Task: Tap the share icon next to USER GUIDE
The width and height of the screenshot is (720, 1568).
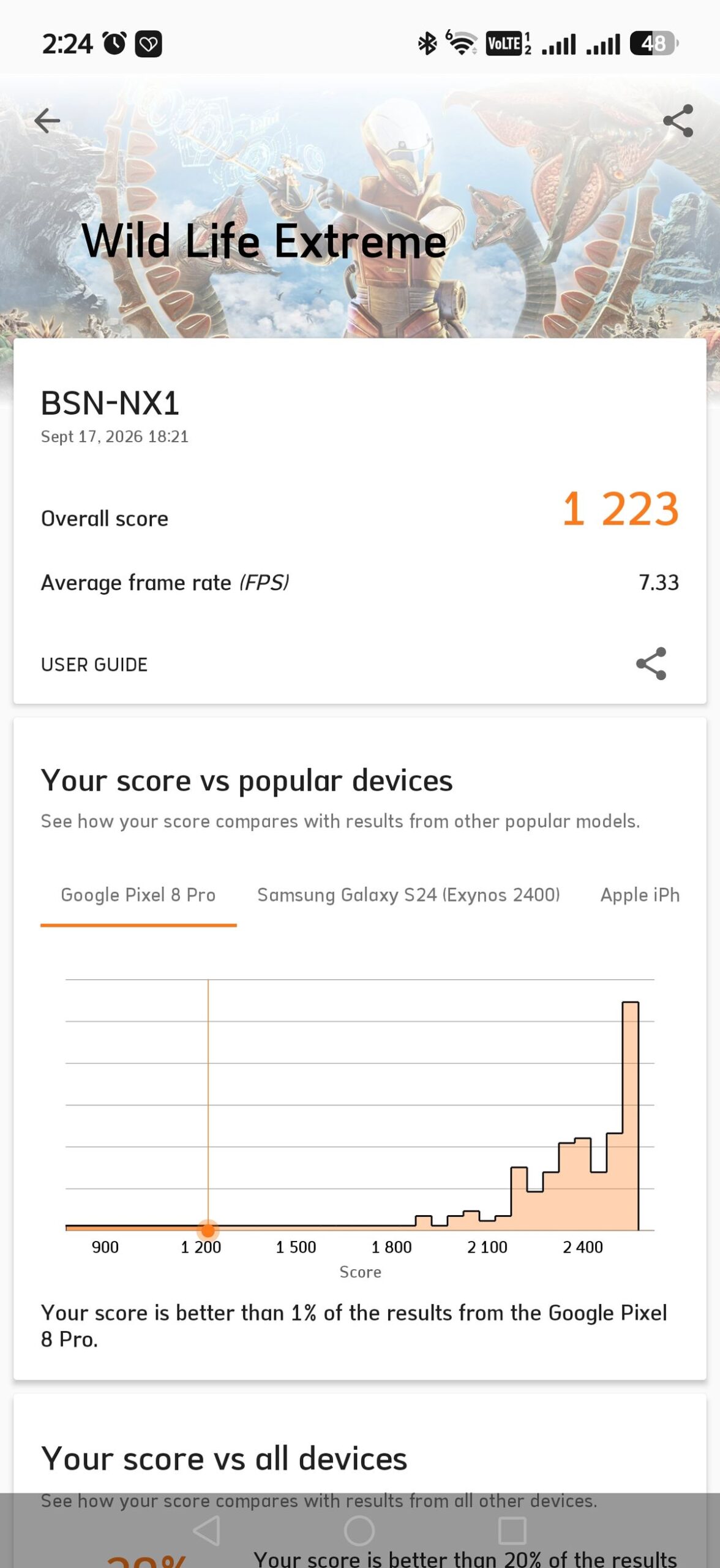Action: [651, 664]
